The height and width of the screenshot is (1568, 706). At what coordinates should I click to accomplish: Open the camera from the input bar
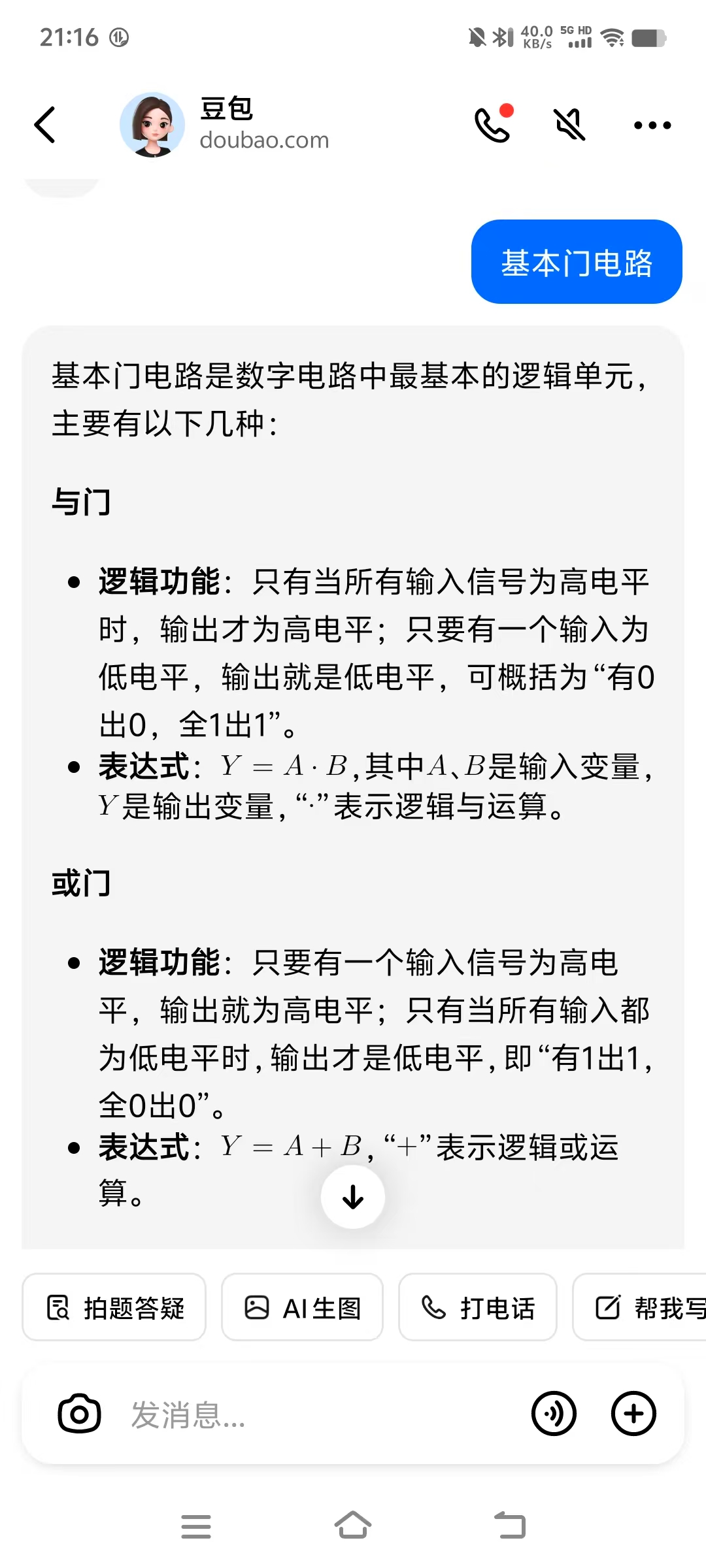[x=79, y=1414]
